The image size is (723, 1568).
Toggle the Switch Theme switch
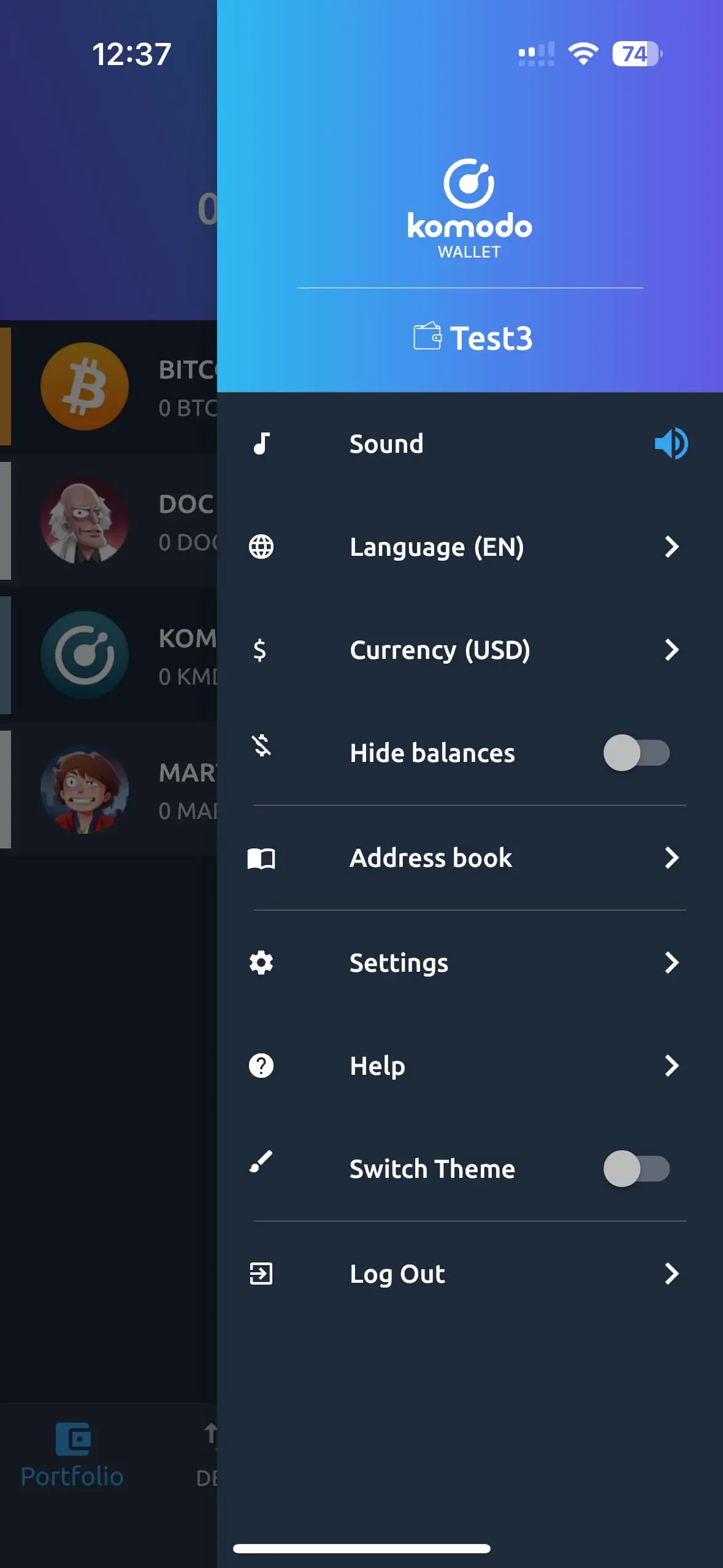637,1169
